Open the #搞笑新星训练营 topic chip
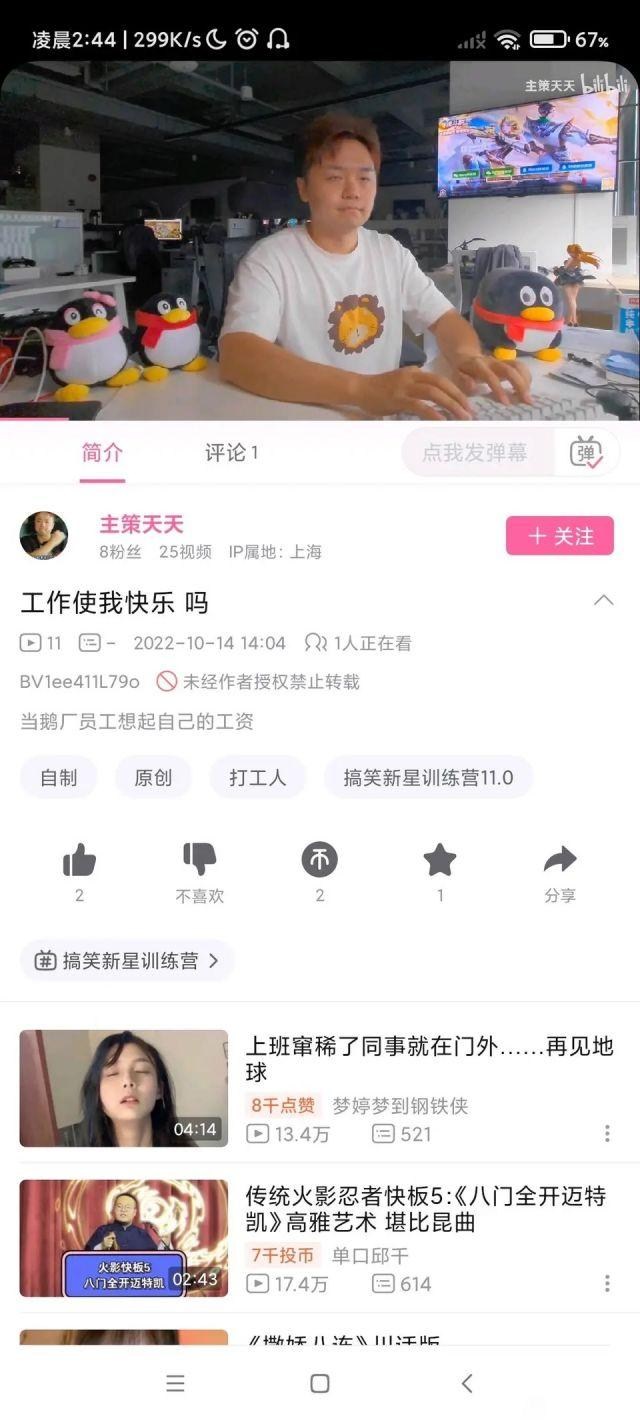 127,961
